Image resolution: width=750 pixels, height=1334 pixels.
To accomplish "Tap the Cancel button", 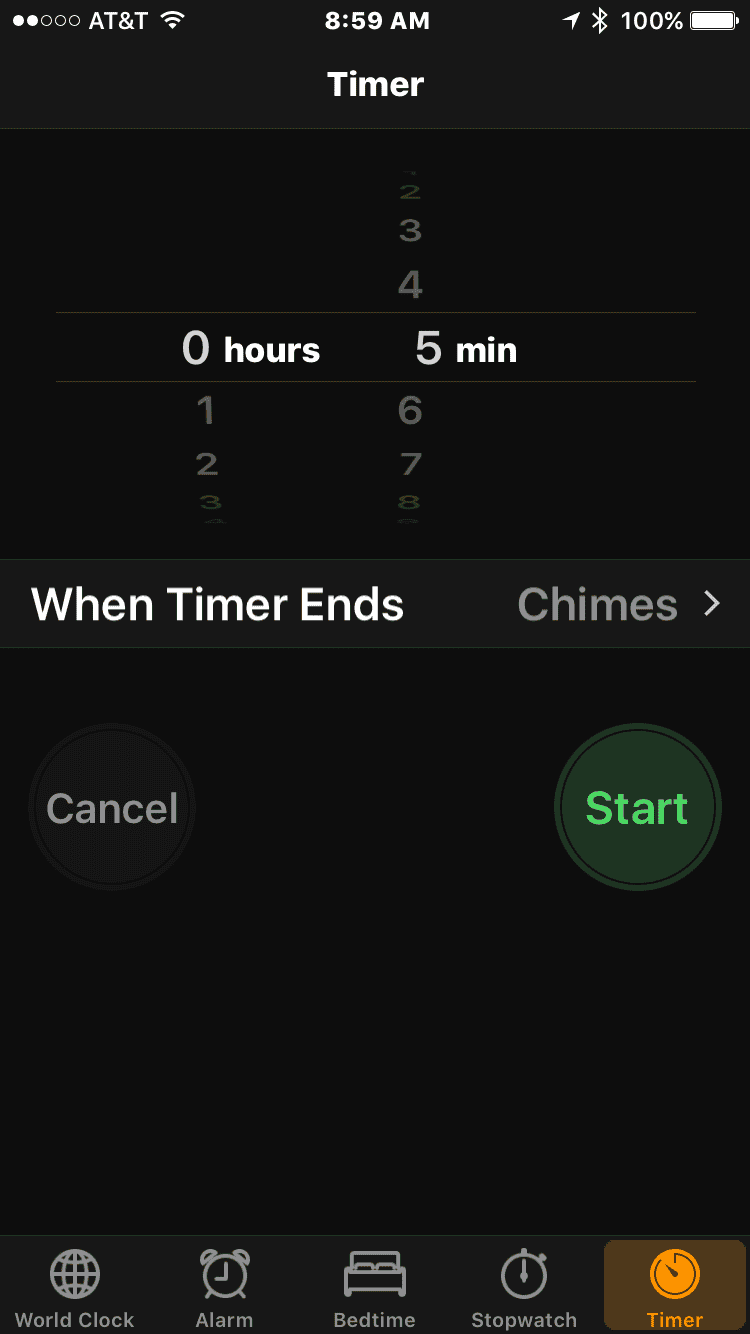I will click(x=112, y=808).
